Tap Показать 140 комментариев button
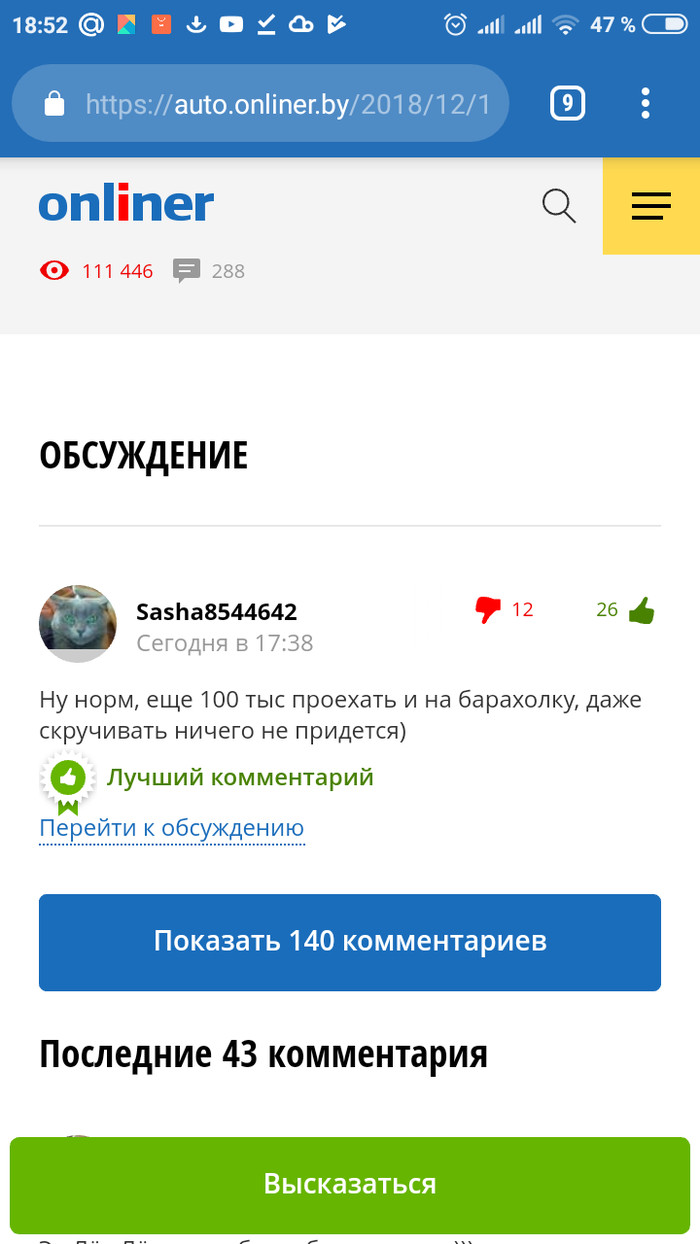 (350, 942)
